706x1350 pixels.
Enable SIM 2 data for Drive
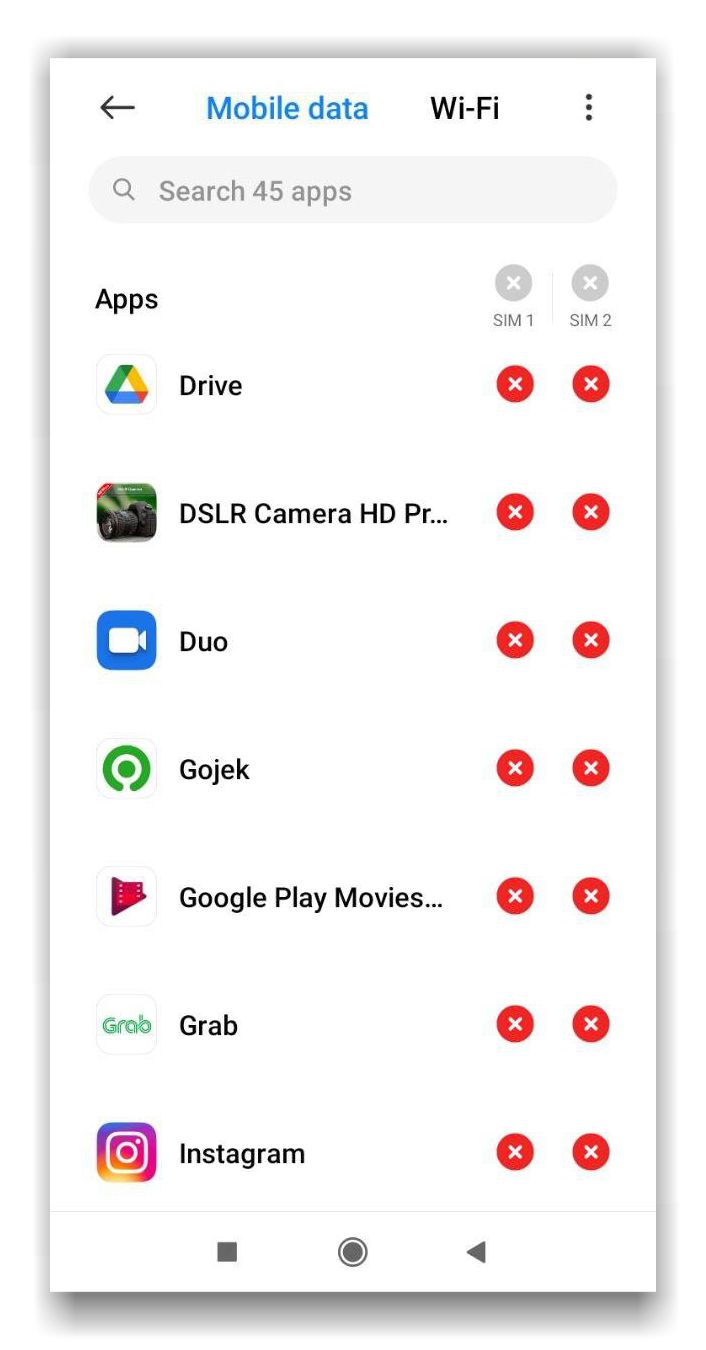click(591, 384)
